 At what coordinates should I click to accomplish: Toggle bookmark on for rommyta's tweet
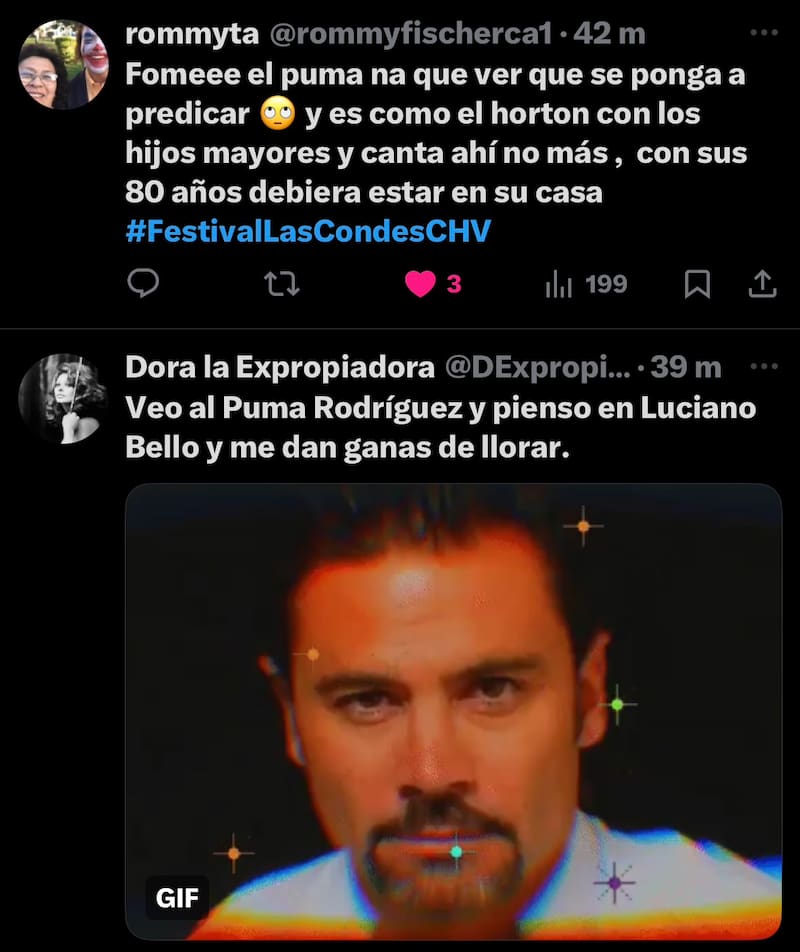click(697, 285)
